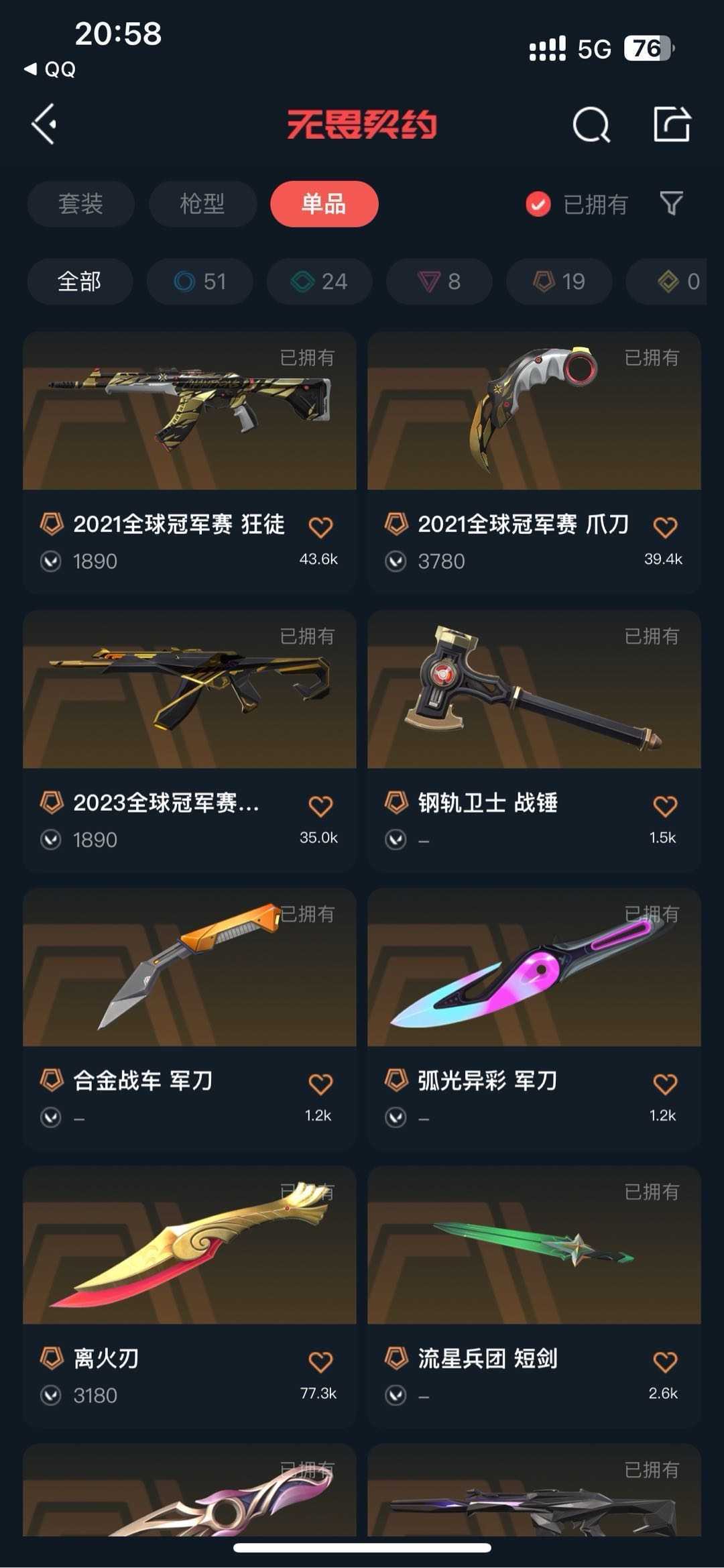Open the 弧光异彩 军刀 card
The image size is (724, 1568).
tap(534, 1019)
